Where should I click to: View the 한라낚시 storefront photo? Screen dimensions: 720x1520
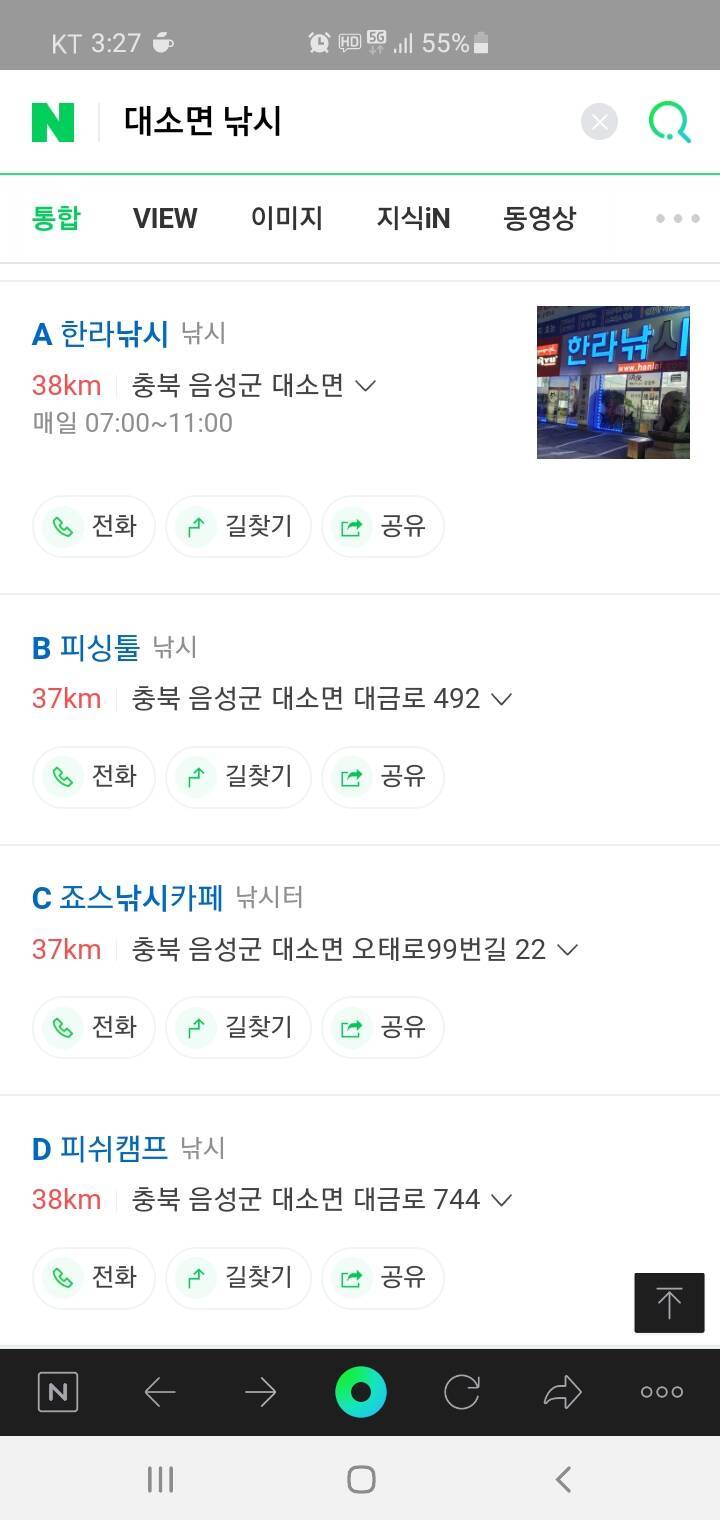(613, 382)
